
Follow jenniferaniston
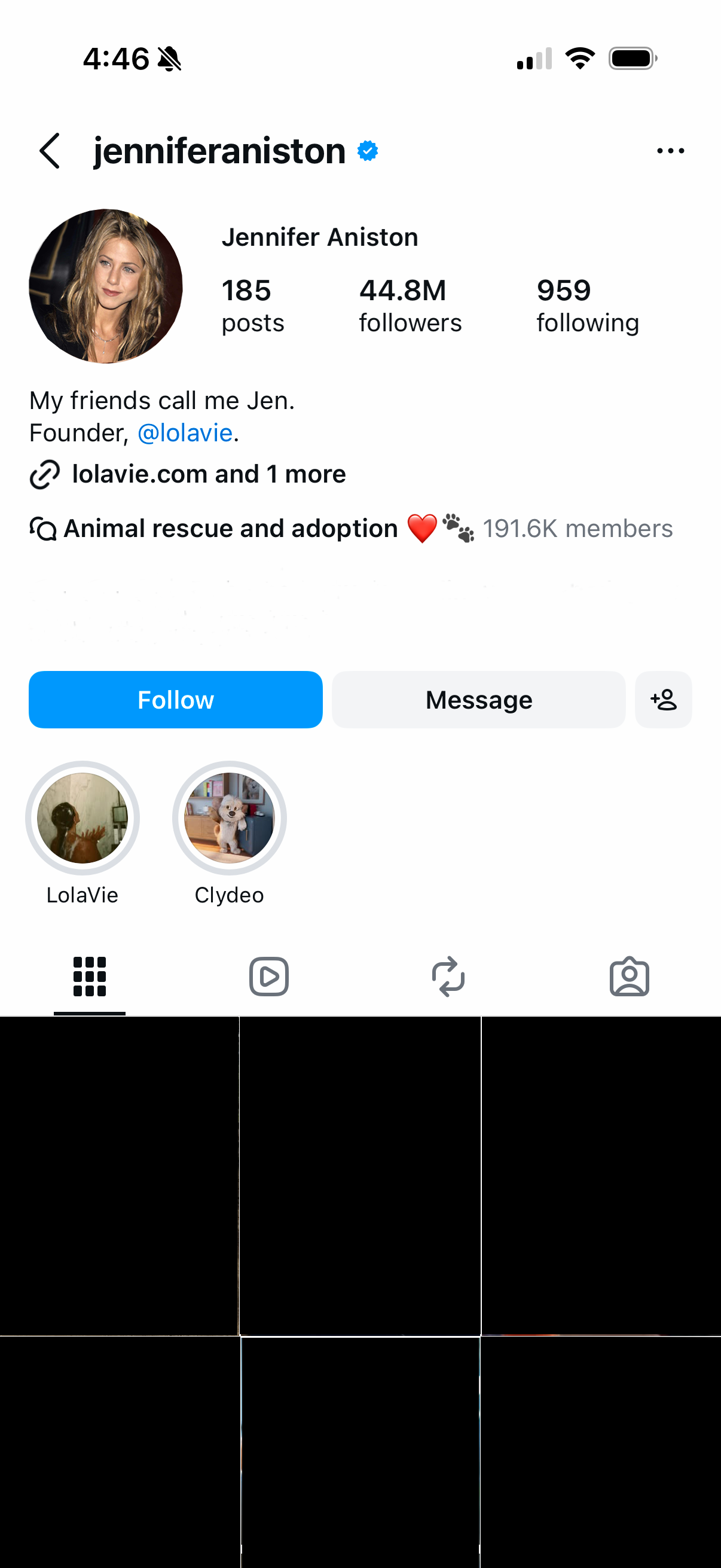tap(176, 700)
